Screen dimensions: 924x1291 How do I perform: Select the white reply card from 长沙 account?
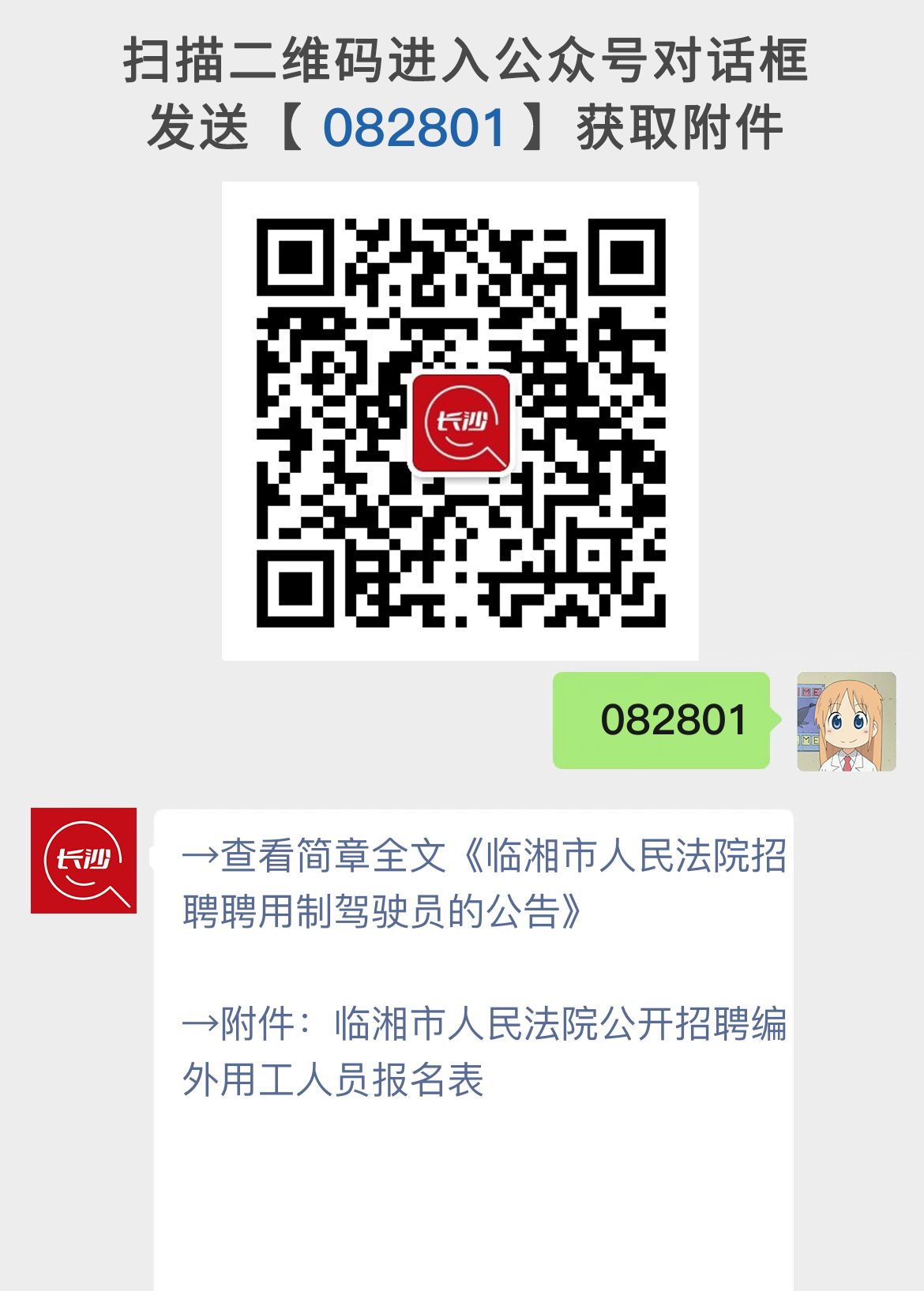474,987
